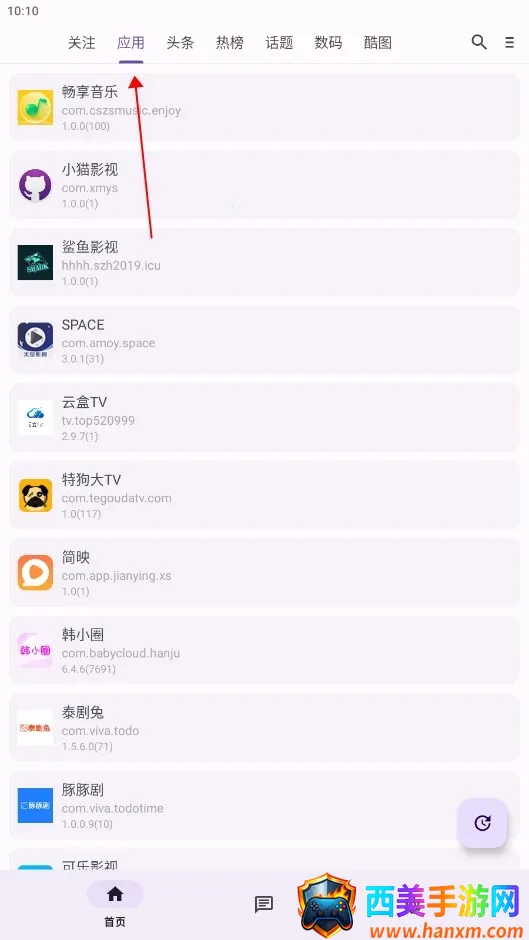The image size is (529, 940).
Task: Switch to the 酷图 tab
Action: [378, 43]
